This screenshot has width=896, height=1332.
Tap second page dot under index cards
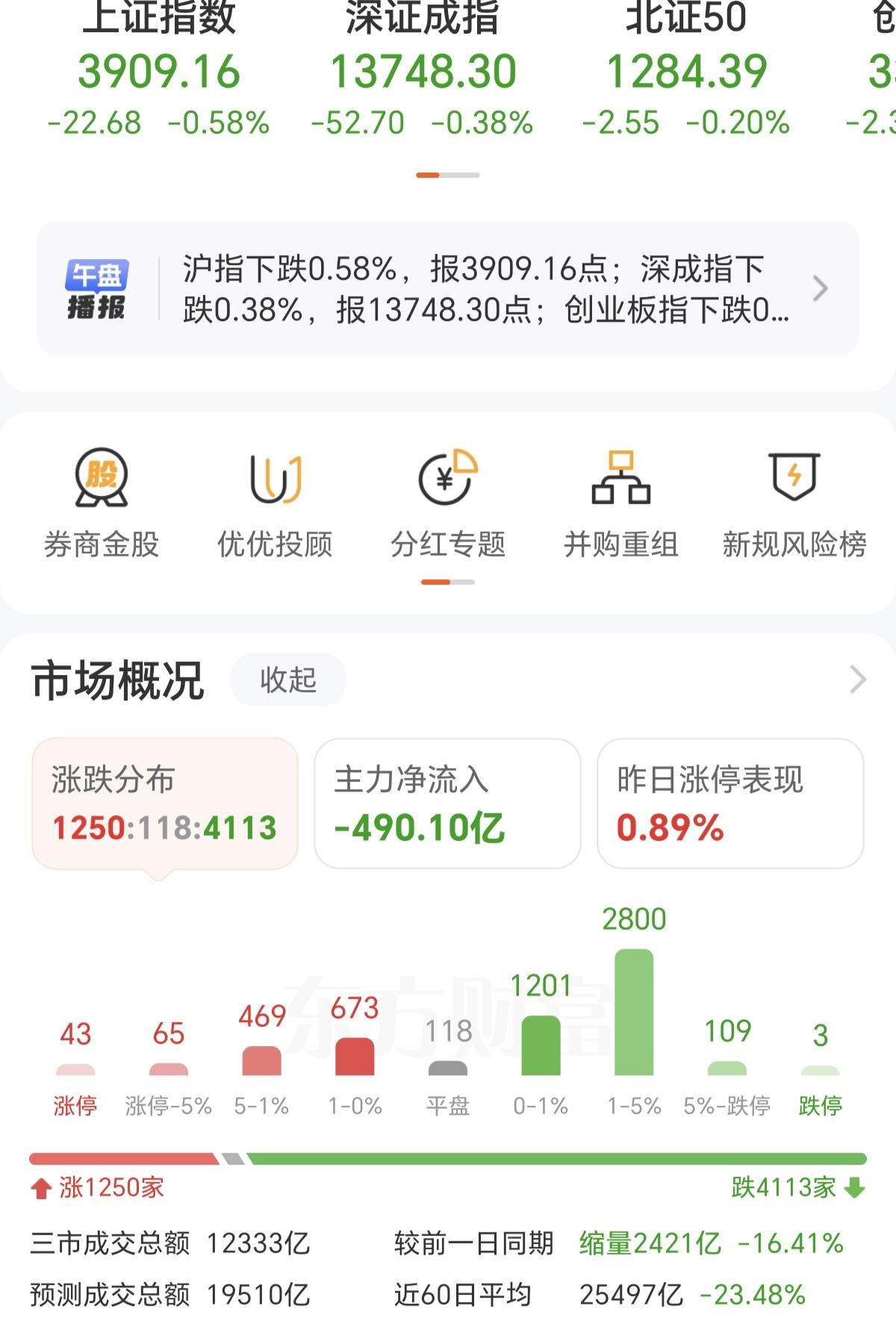461,175
